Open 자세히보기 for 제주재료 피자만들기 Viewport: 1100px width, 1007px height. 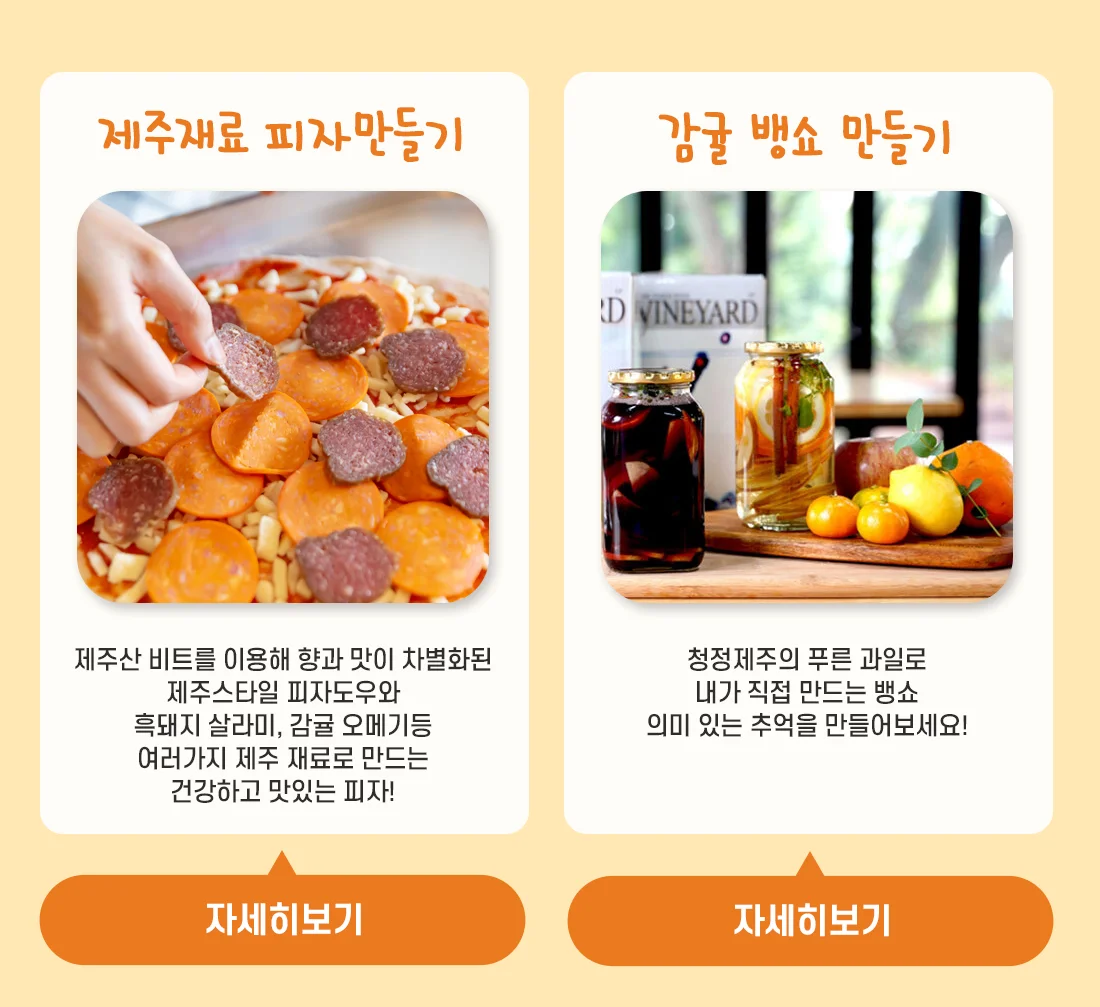tap(283, 919)
